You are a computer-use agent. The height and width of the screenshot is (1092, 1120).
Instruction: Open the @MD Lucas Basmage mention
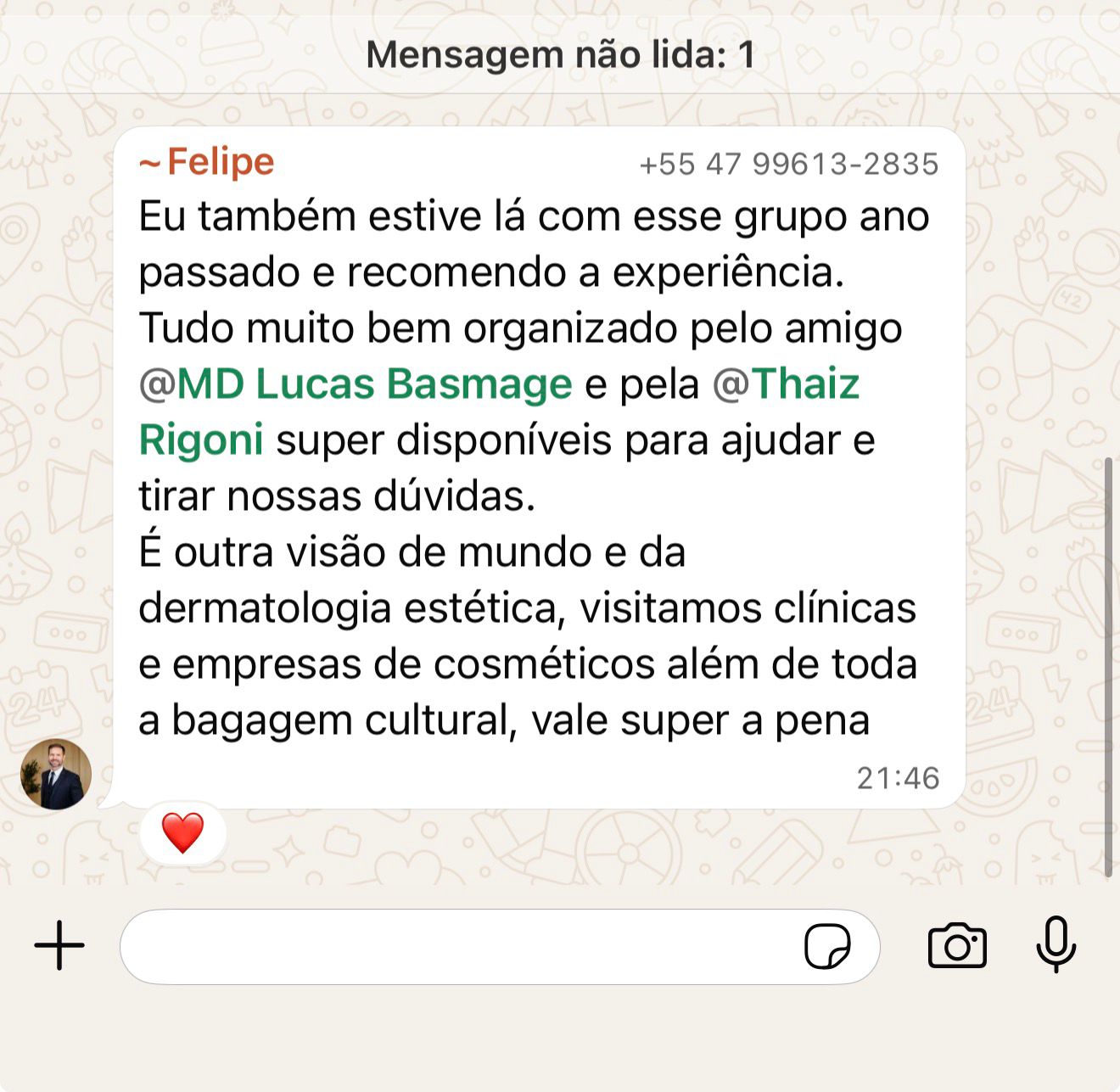tap(356, 384)
